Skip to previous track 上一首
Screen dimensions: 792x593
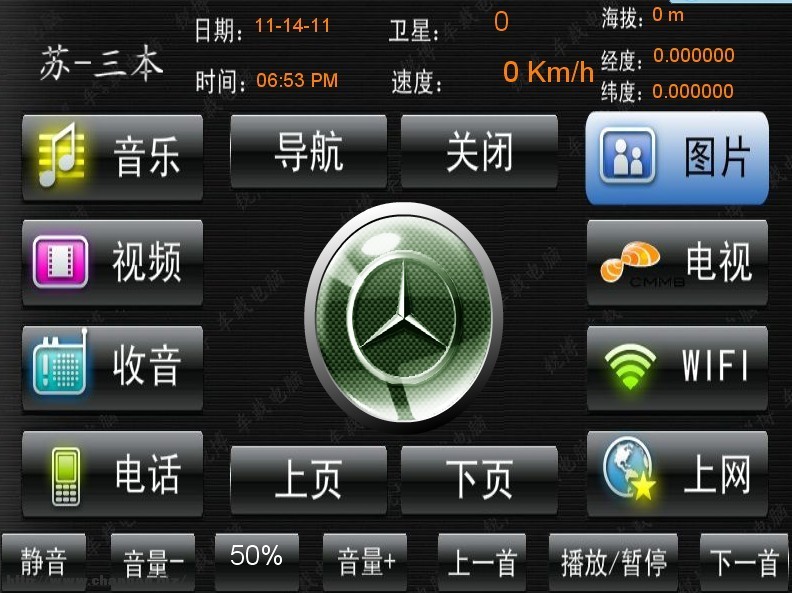(x=481, y=562)
